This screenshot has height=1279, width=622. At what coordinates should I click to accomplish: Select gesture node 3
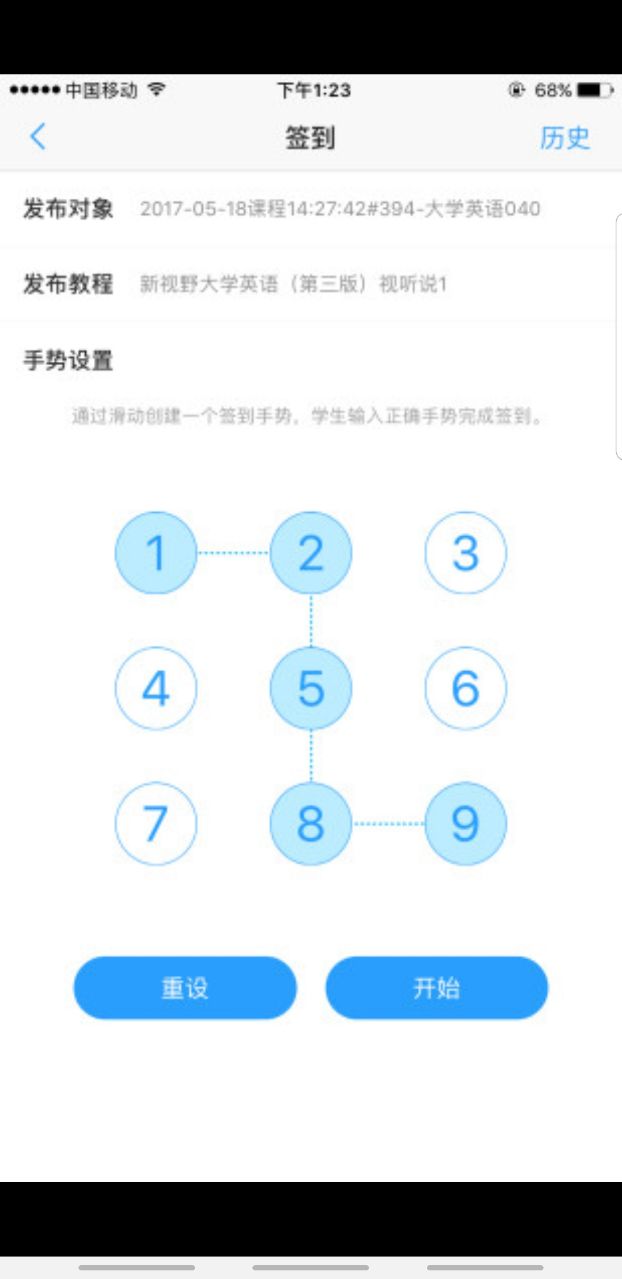click(466, 553)
